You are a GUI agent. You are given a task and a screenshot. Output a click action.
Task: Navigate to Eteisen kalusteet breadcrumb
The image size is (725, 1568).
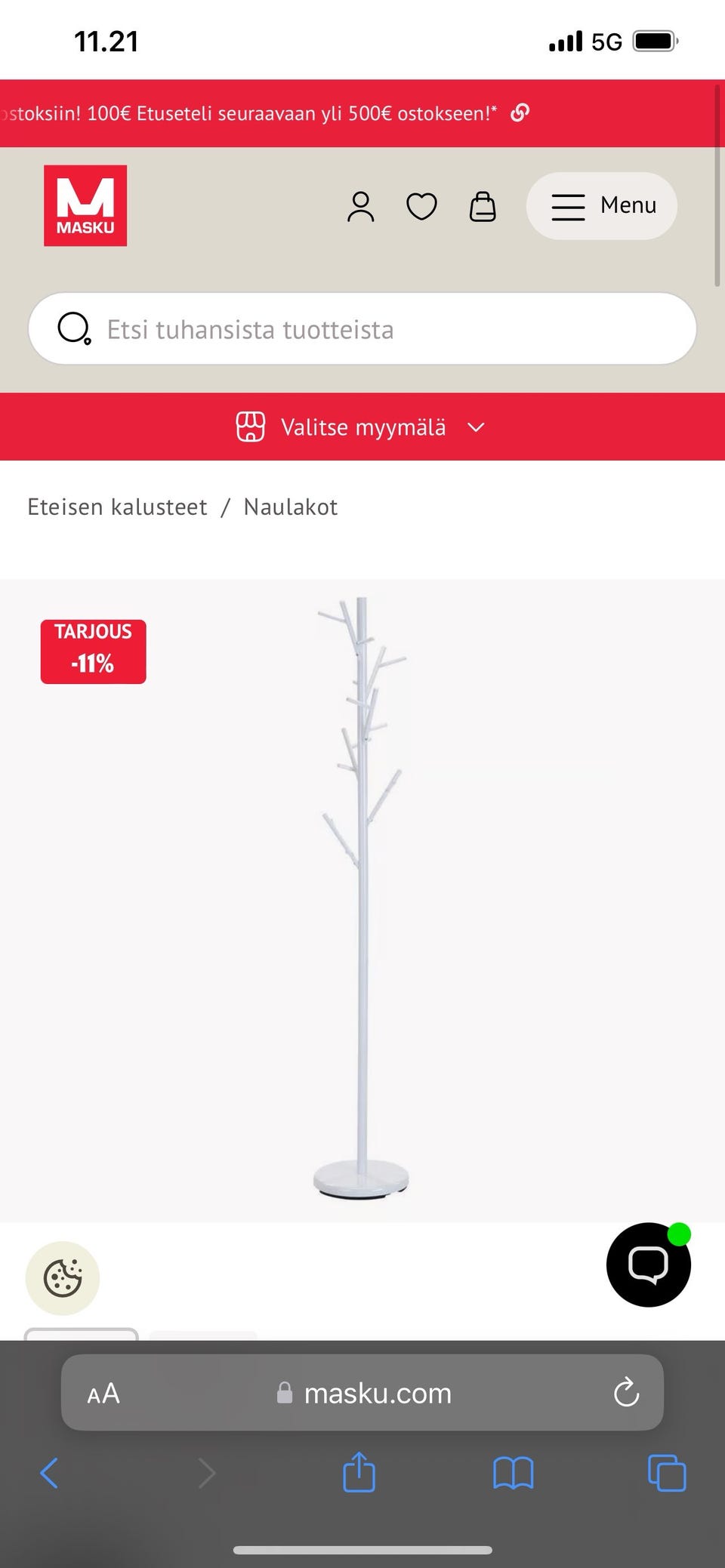click(x=117, y=507)
